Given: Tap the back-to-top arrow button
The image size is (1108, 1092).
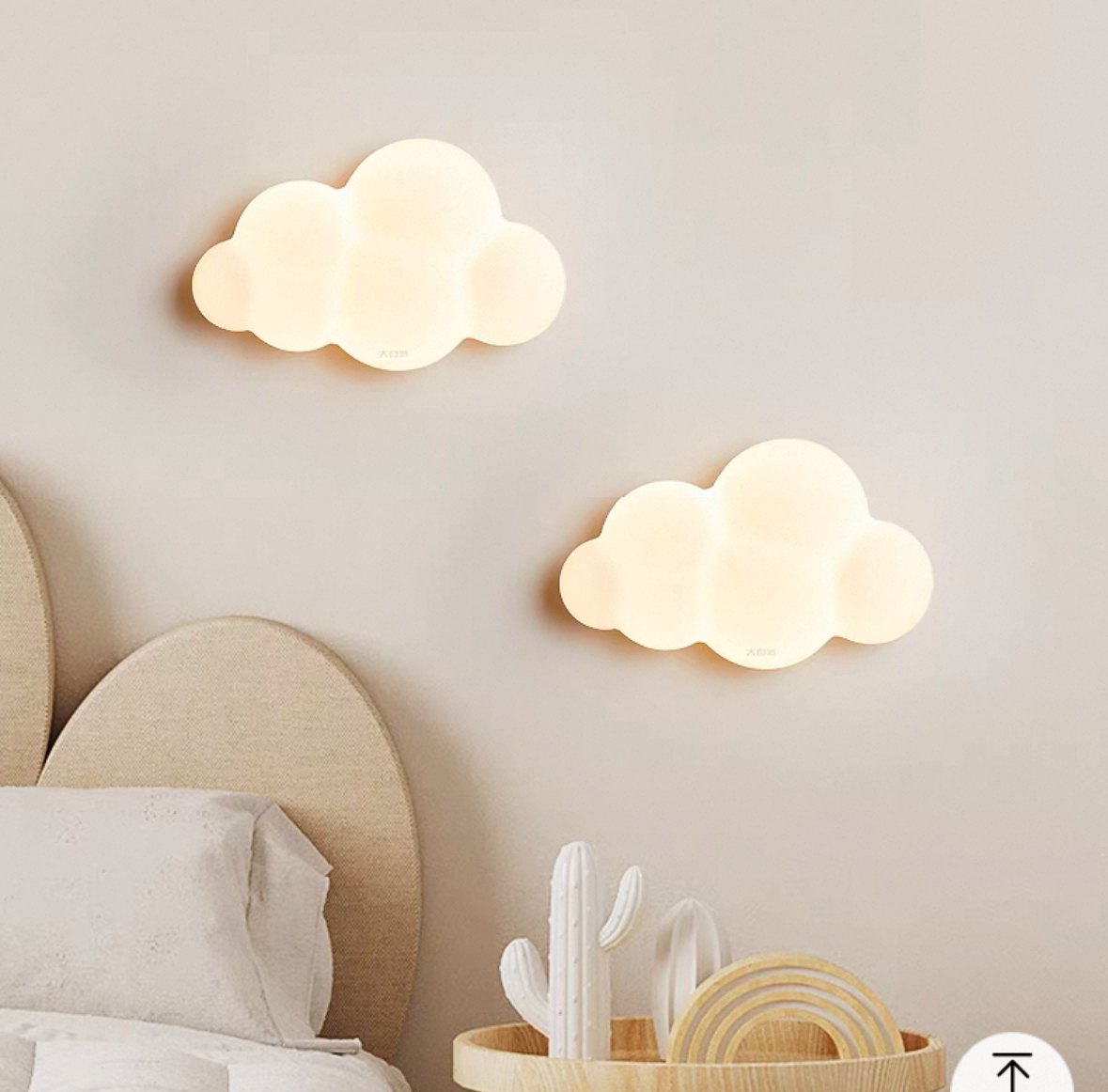Looking at the screenshot, I should (1012, 1068).
